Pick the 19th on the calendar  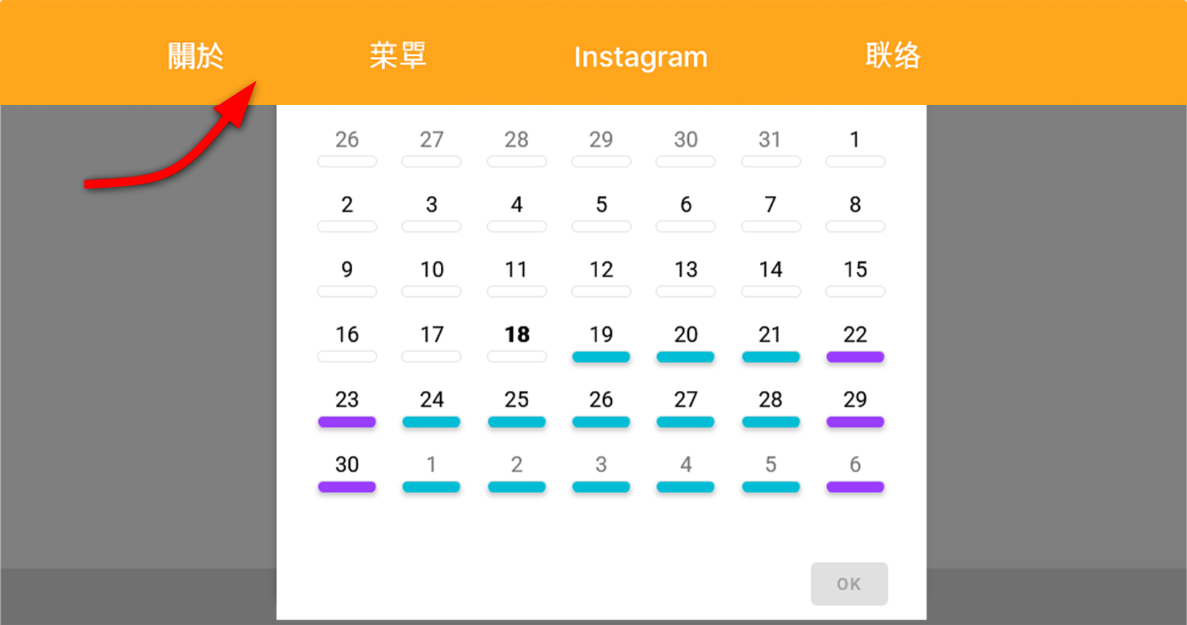point(601,336)
